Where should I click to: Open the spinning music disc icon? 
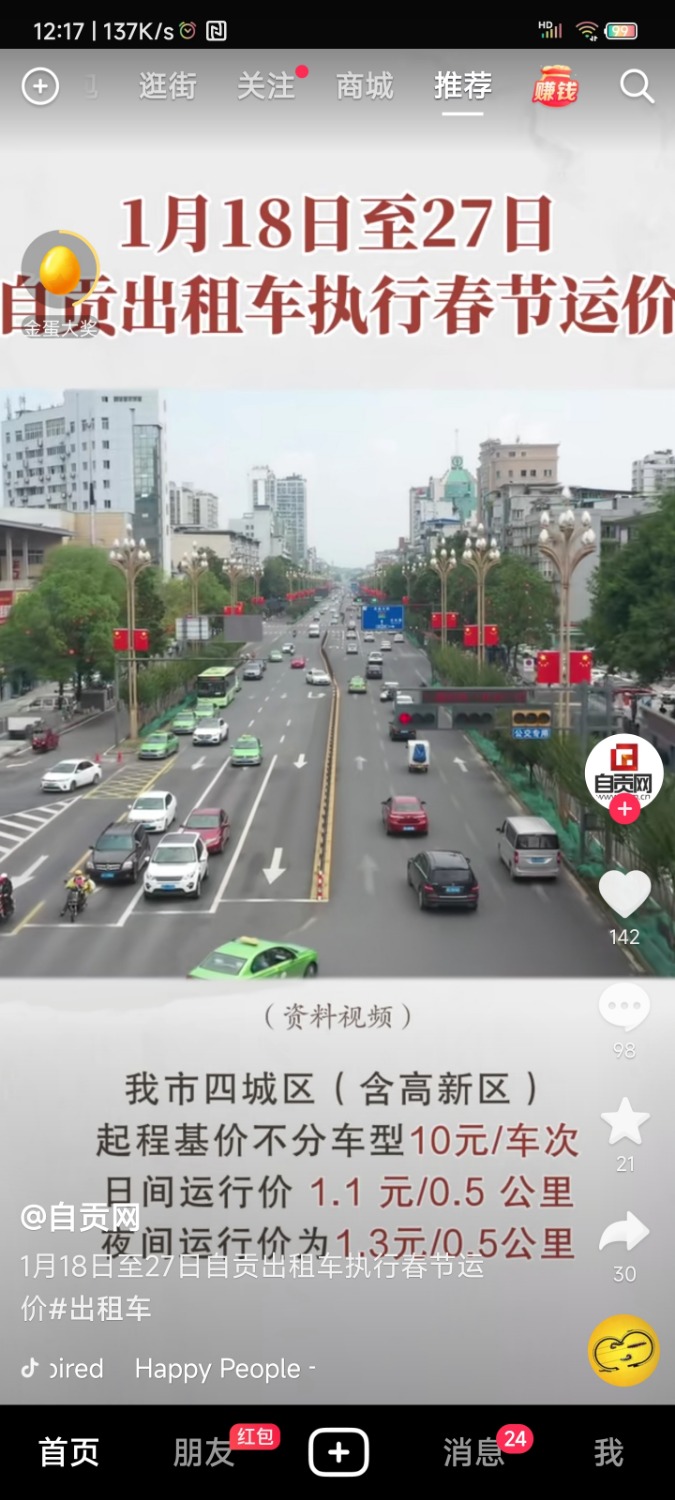[624, 1350]
